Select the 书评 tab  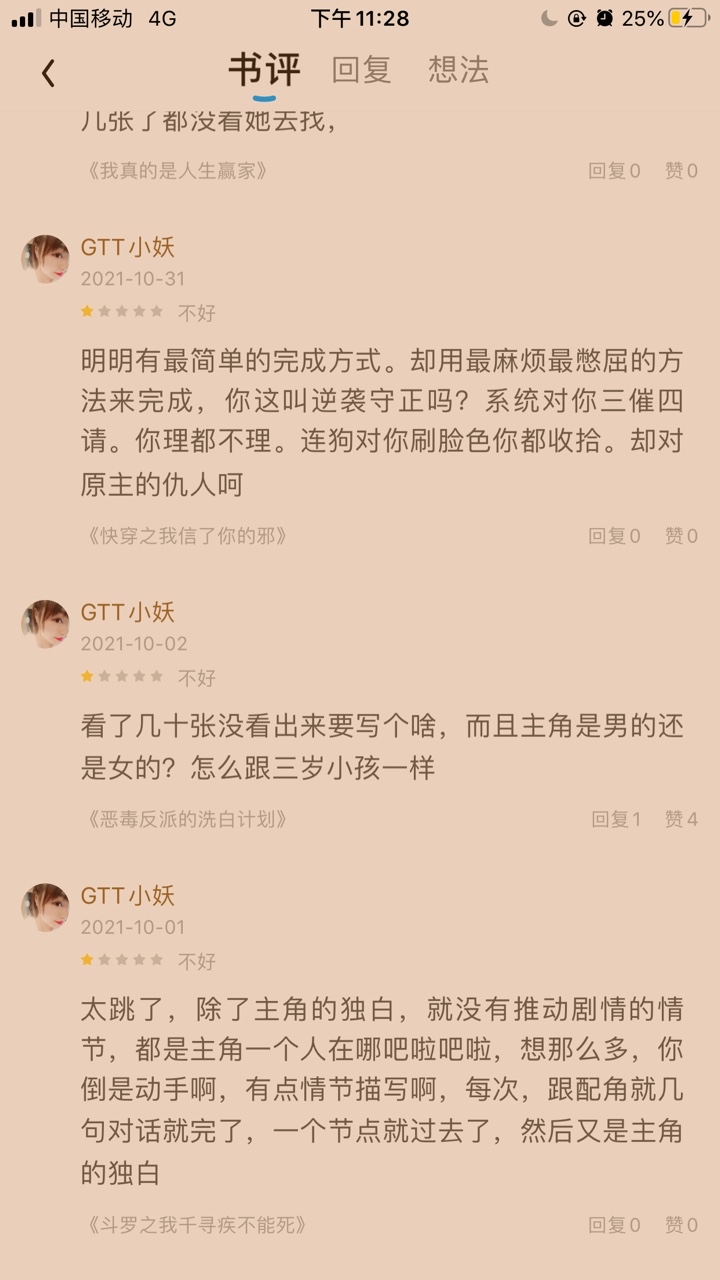point(264,70)
